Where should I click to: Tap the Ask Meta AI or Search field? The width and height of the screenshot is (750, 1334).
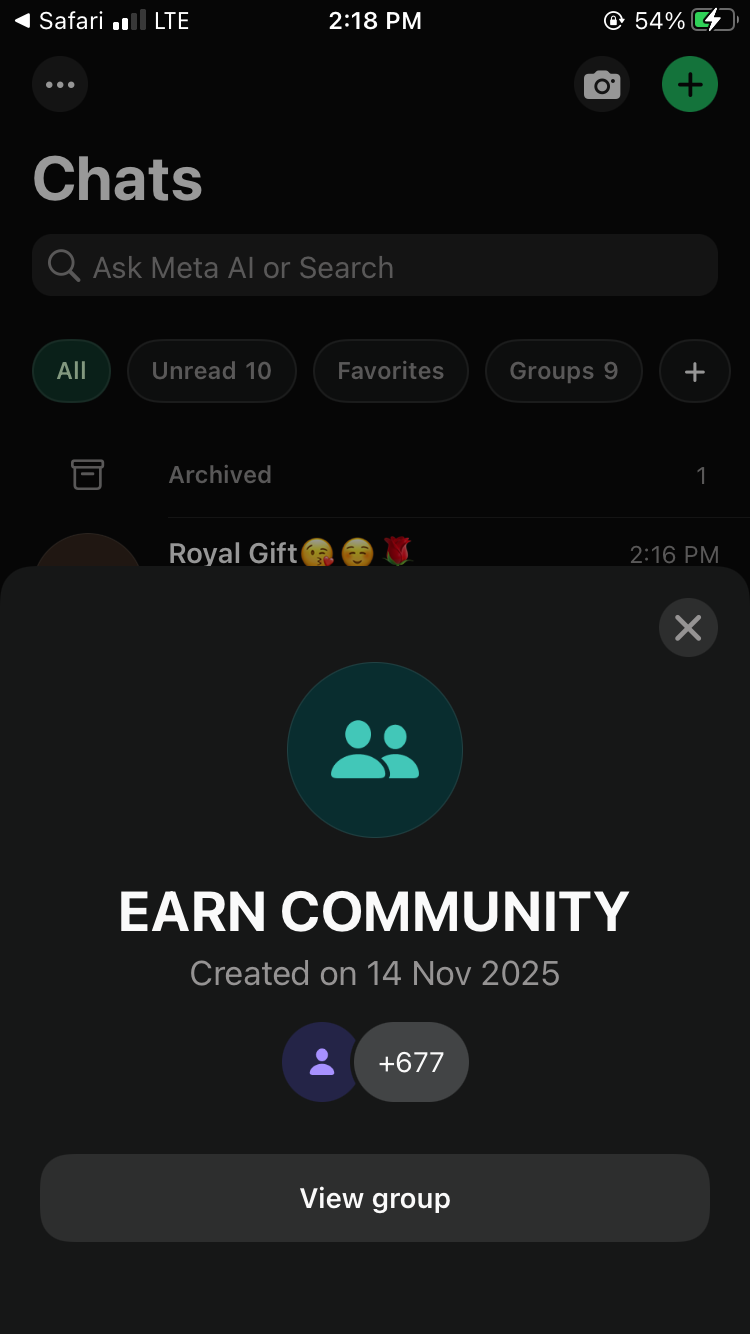point(375,266)
